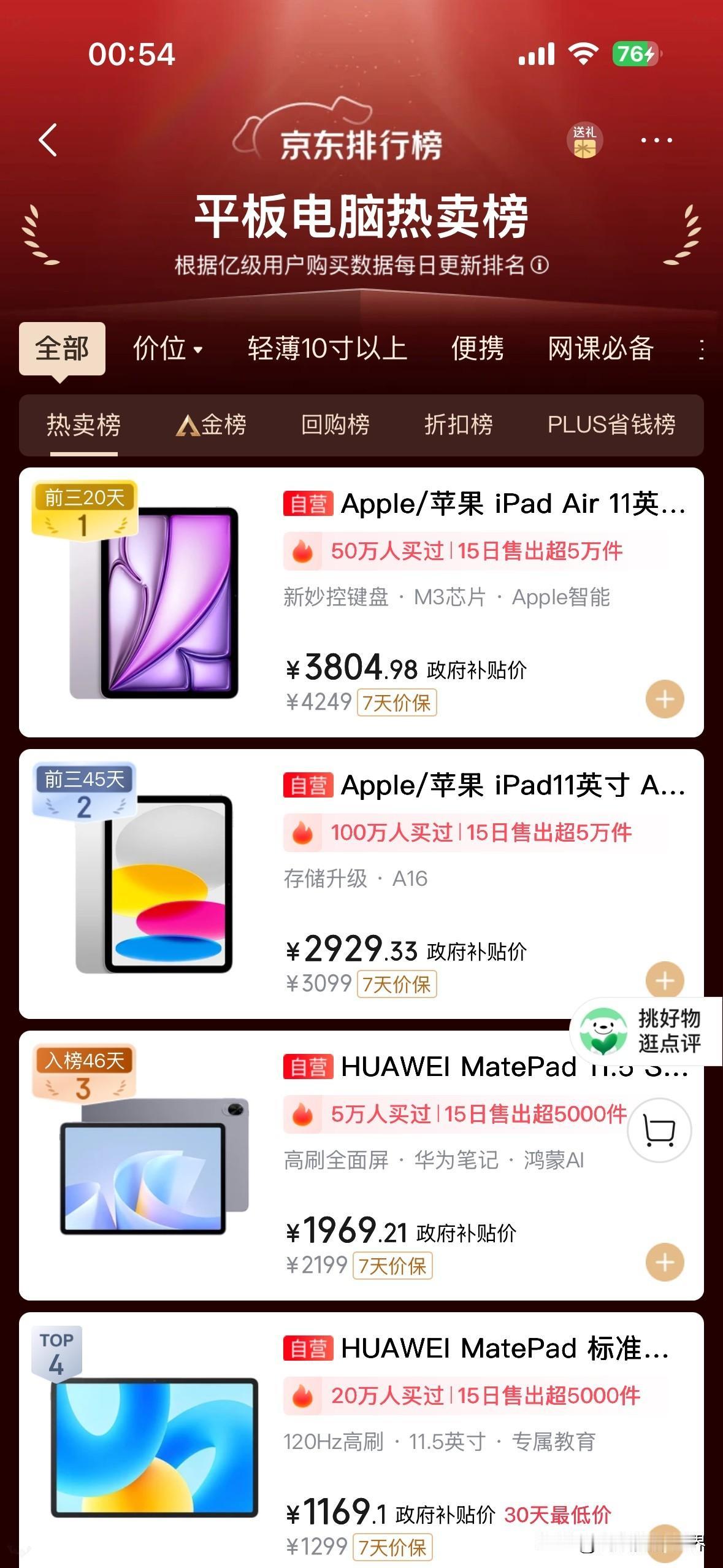This screenshot has height=1568, width=723.
Task: Select the 便携 filter
Action: [x=478, y=348]
